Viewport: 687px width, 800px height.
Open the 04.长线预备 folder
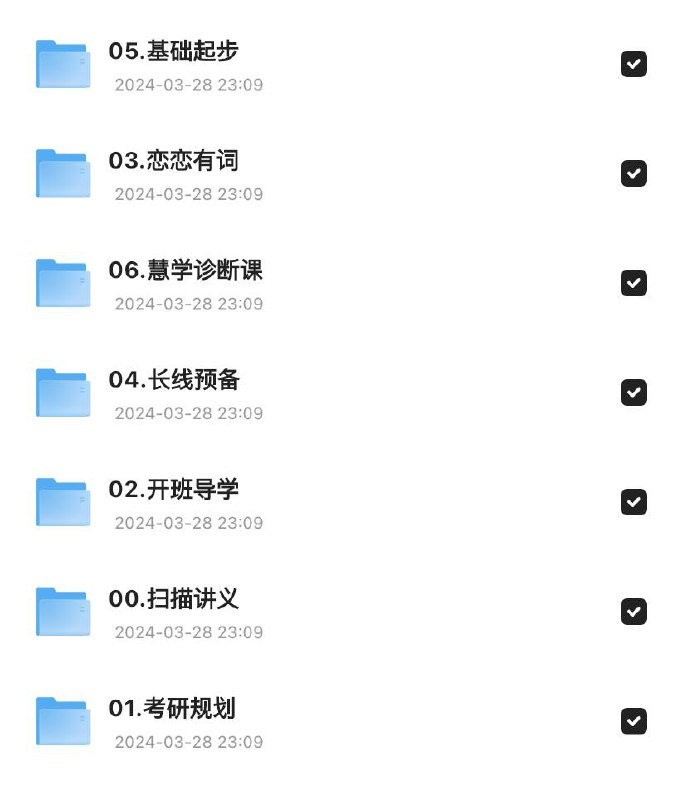174,380
